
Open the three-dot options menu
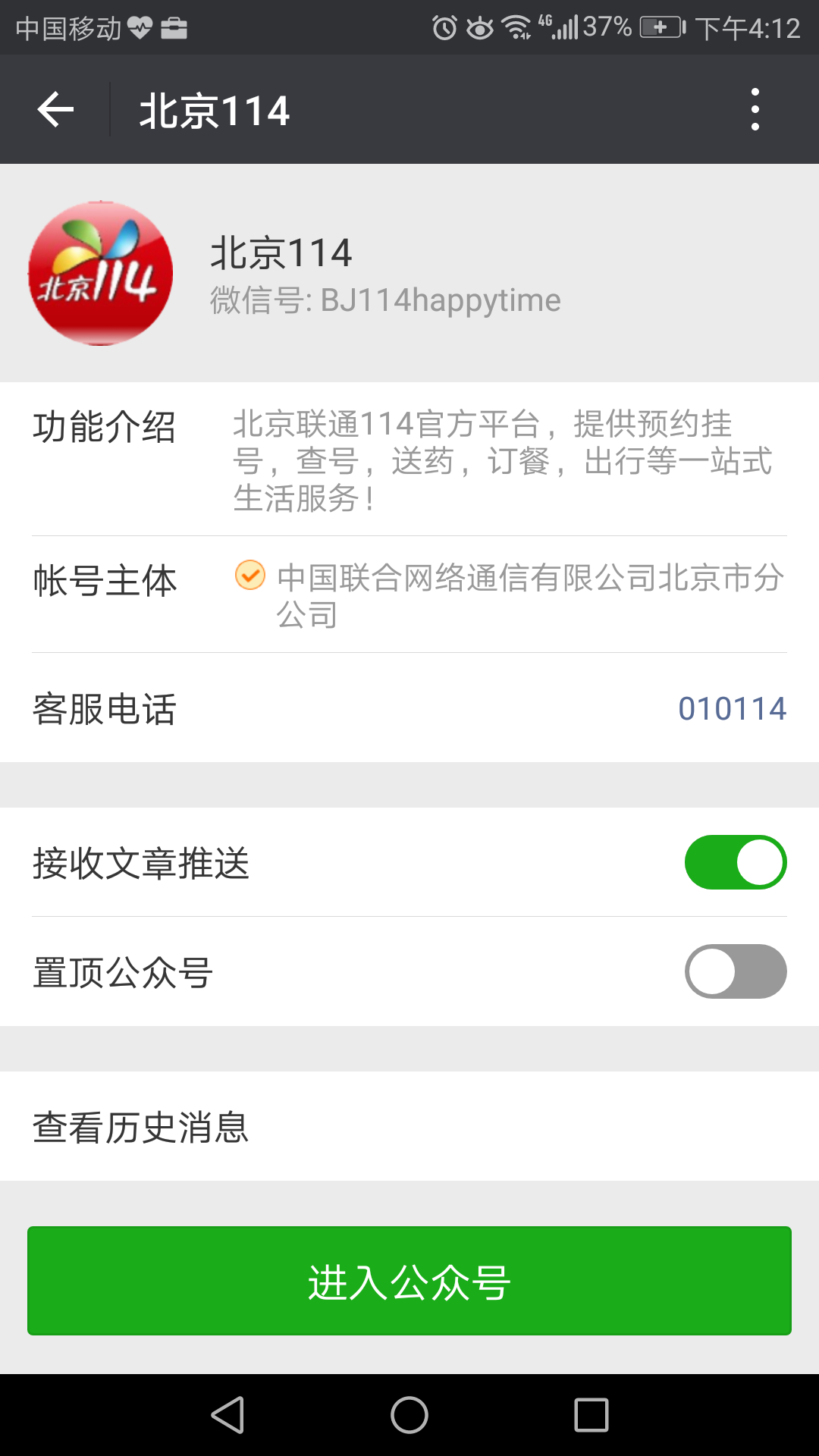pyautogui.click(x=754, y=109)
